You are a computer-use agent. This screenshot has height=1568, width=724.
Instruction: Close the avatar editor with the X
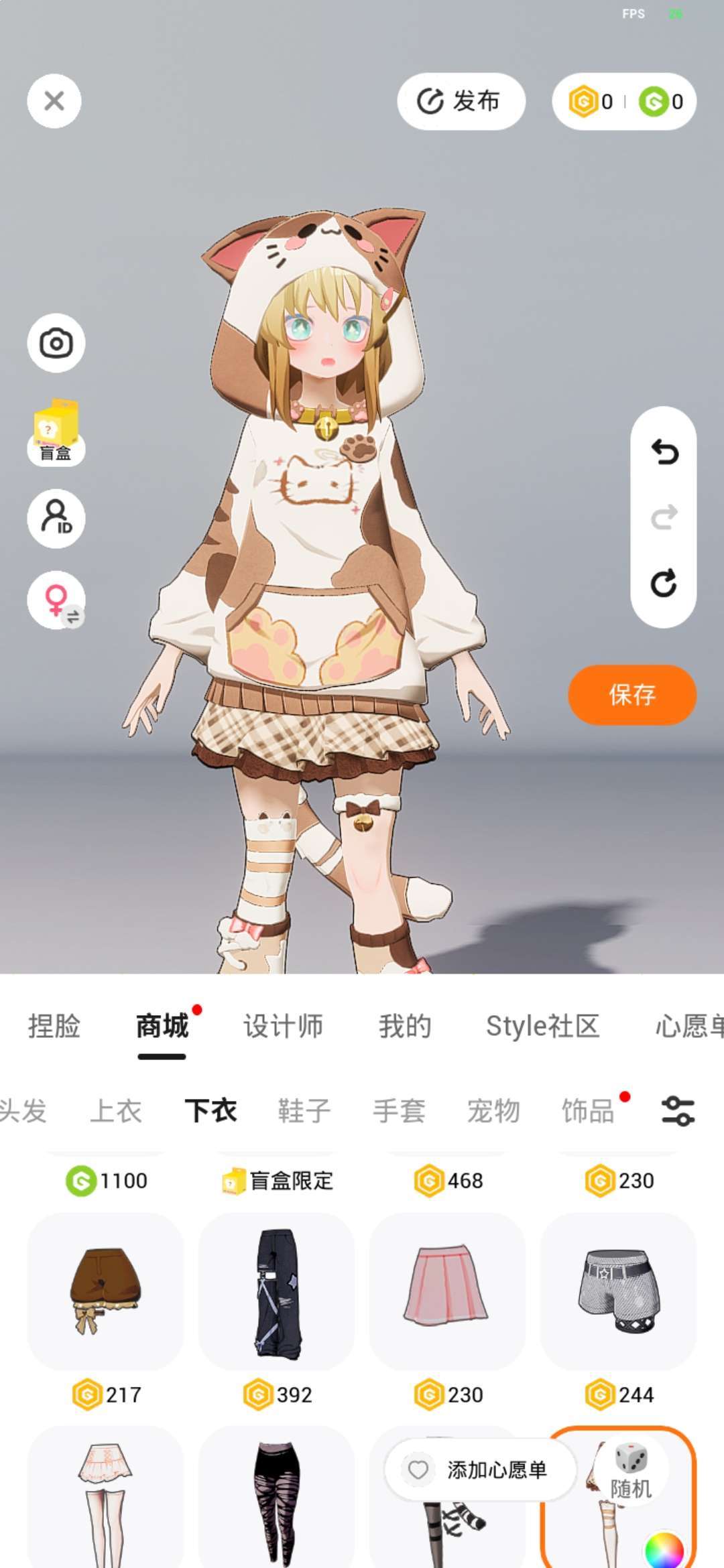(x=54, y=101)
